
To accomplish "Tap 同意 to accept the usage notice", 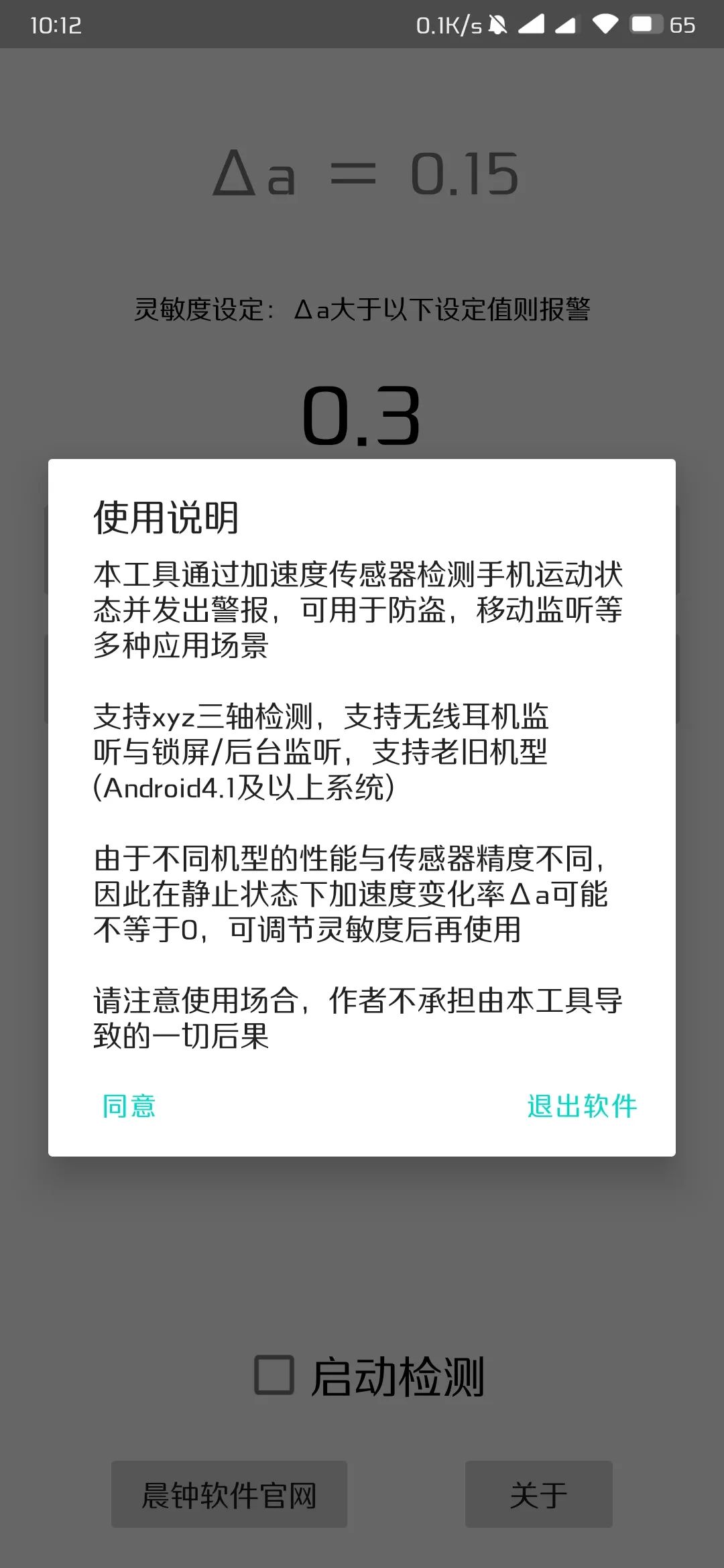I will (129, 1106).
